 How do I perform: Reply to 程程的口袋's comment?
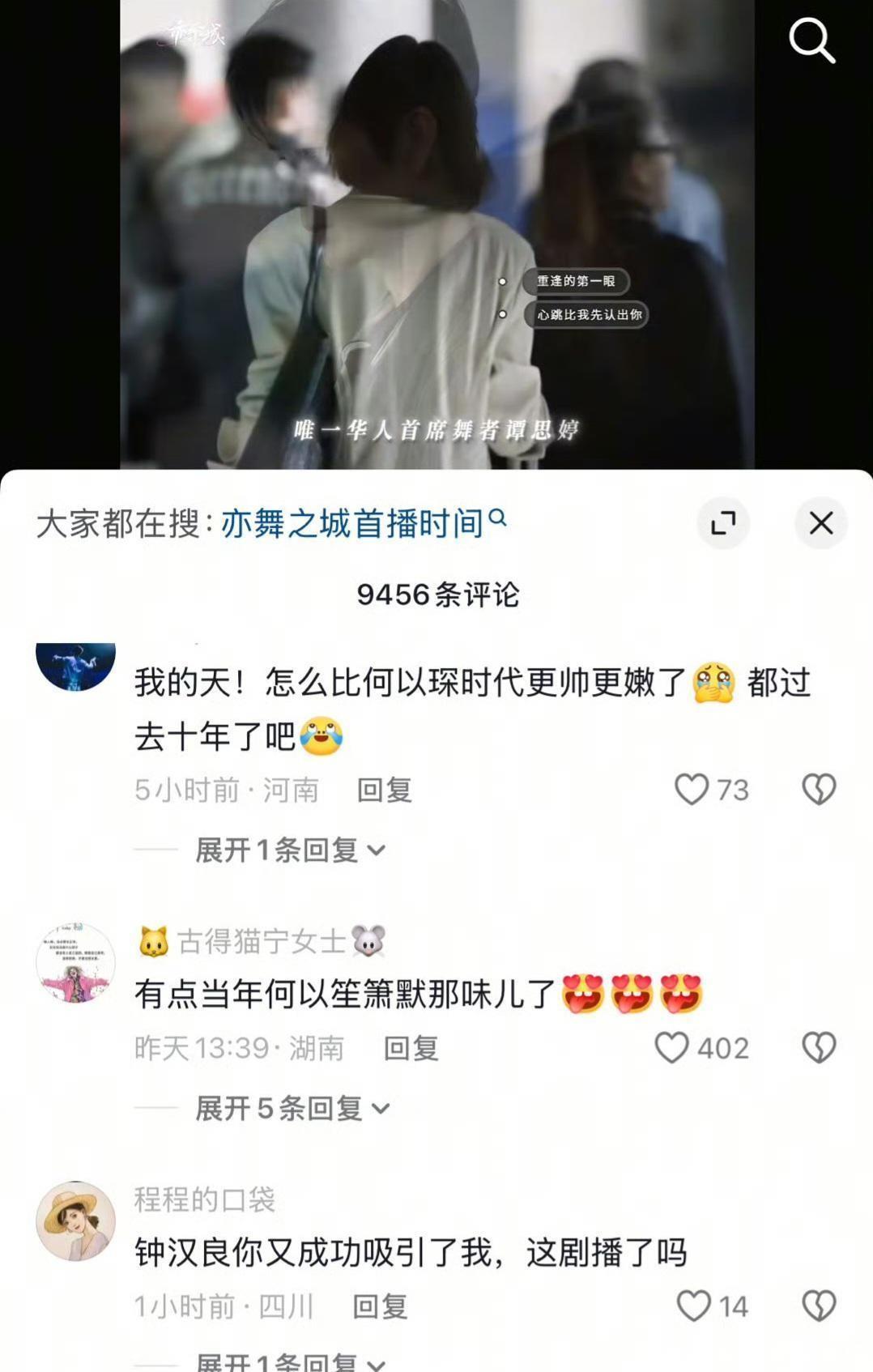pyautogui.click(x=380, y=1306)
